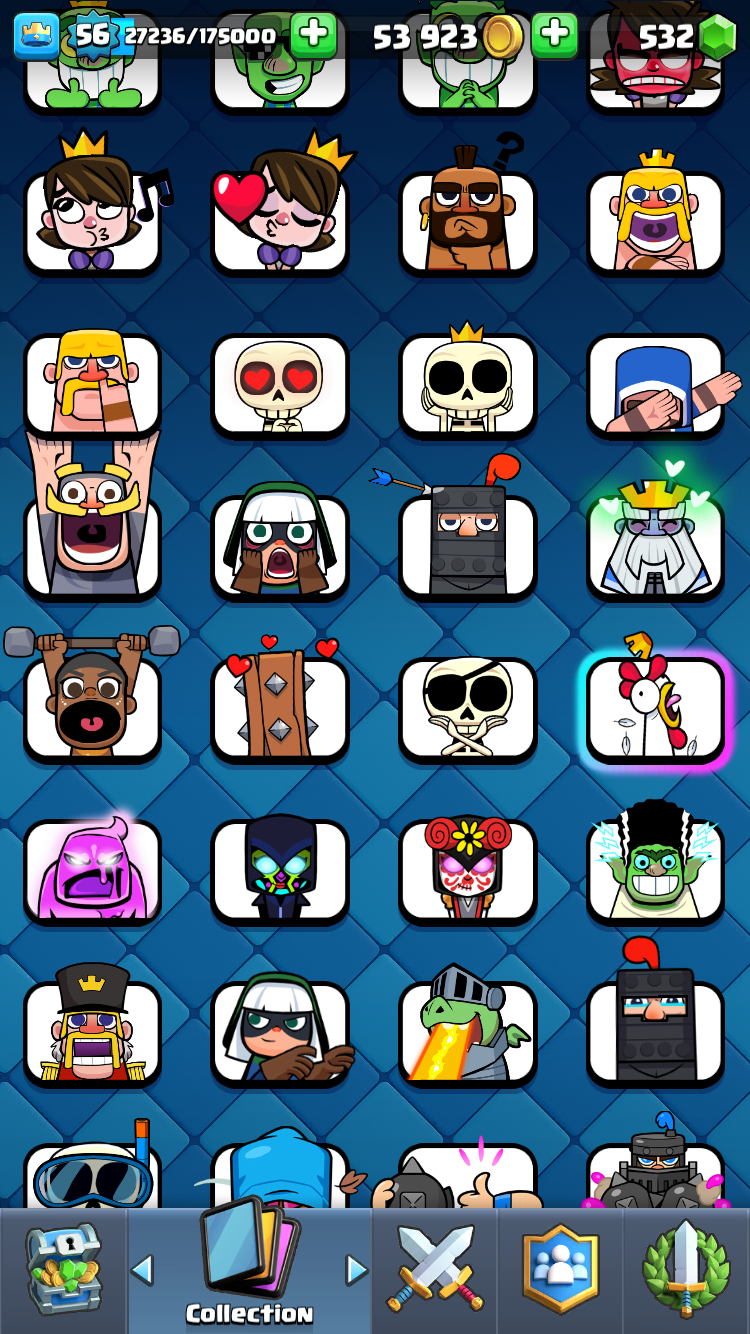Tap the green plus next to experience
Image resolution: width=750 pixels, height=1334 pixels.
point(313,35)
